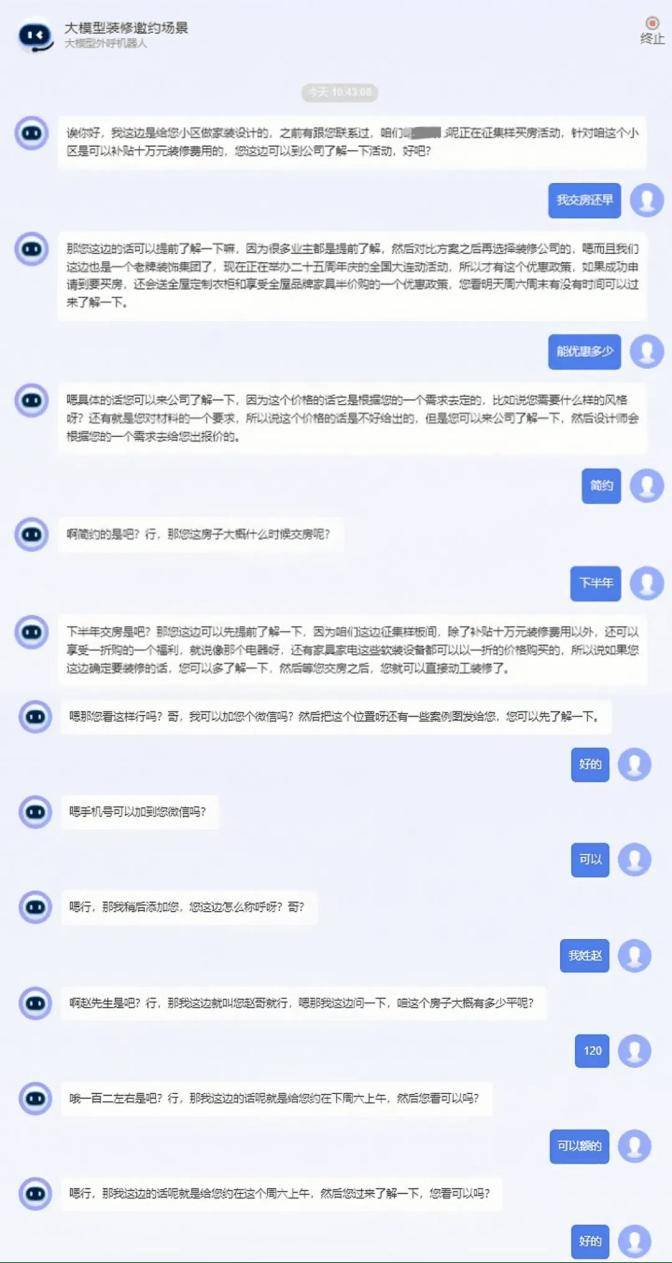Tap the 终止 button to stop the call
The image size is (672, 1263).
[652, 30]
